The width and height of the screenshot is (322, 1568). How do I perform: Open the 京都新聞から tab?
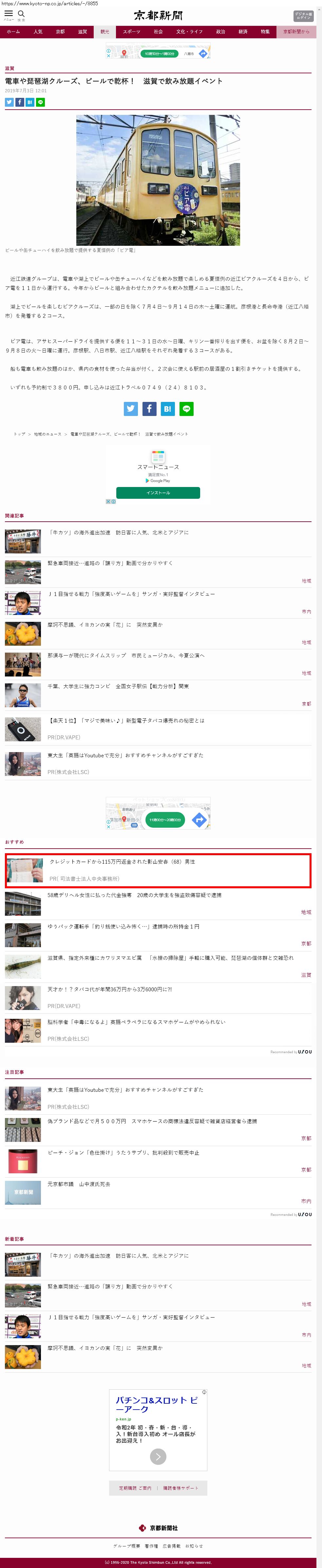click(x=296, y=32)
